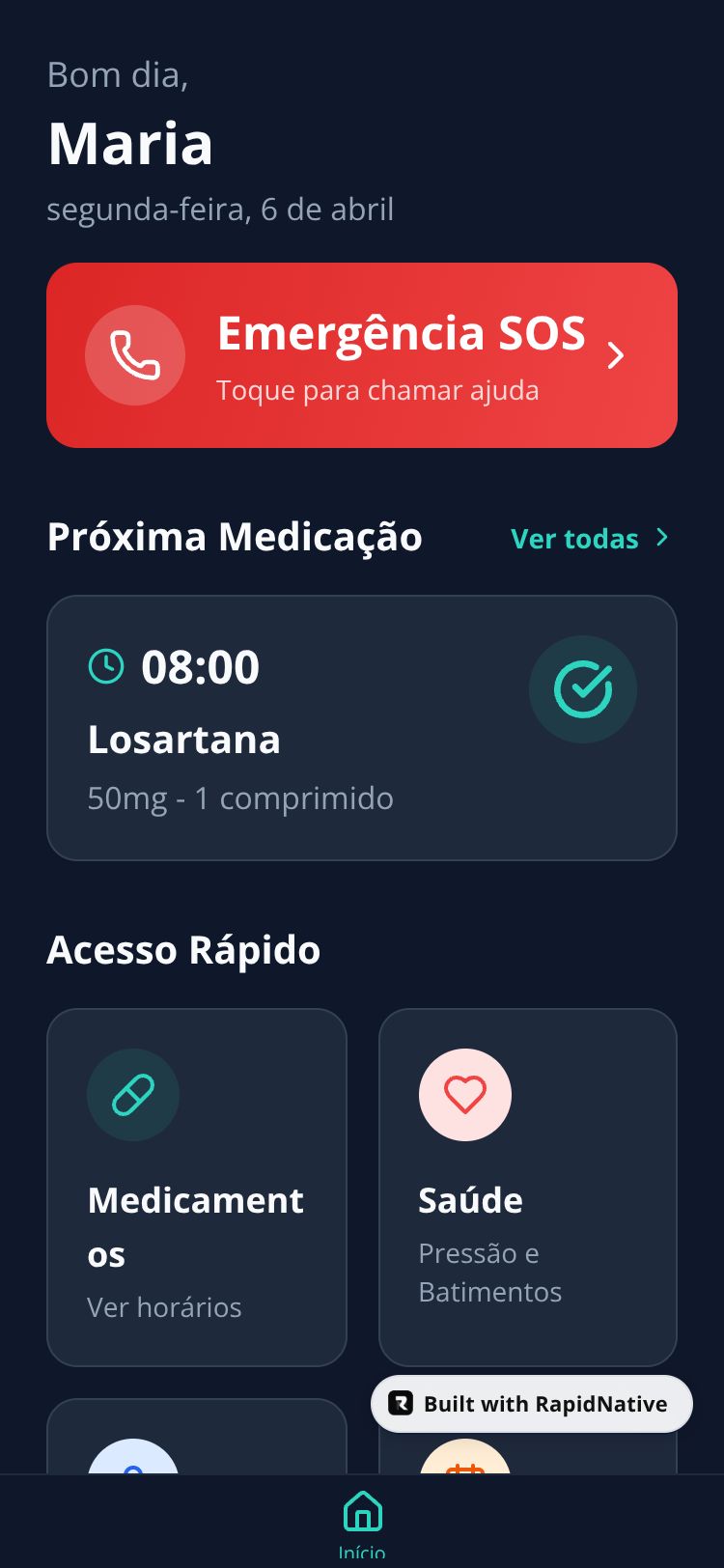This screenshot has height=1568, width=724.
Task: Open the Medicamentos quick access card
Action: (197, 1187)
